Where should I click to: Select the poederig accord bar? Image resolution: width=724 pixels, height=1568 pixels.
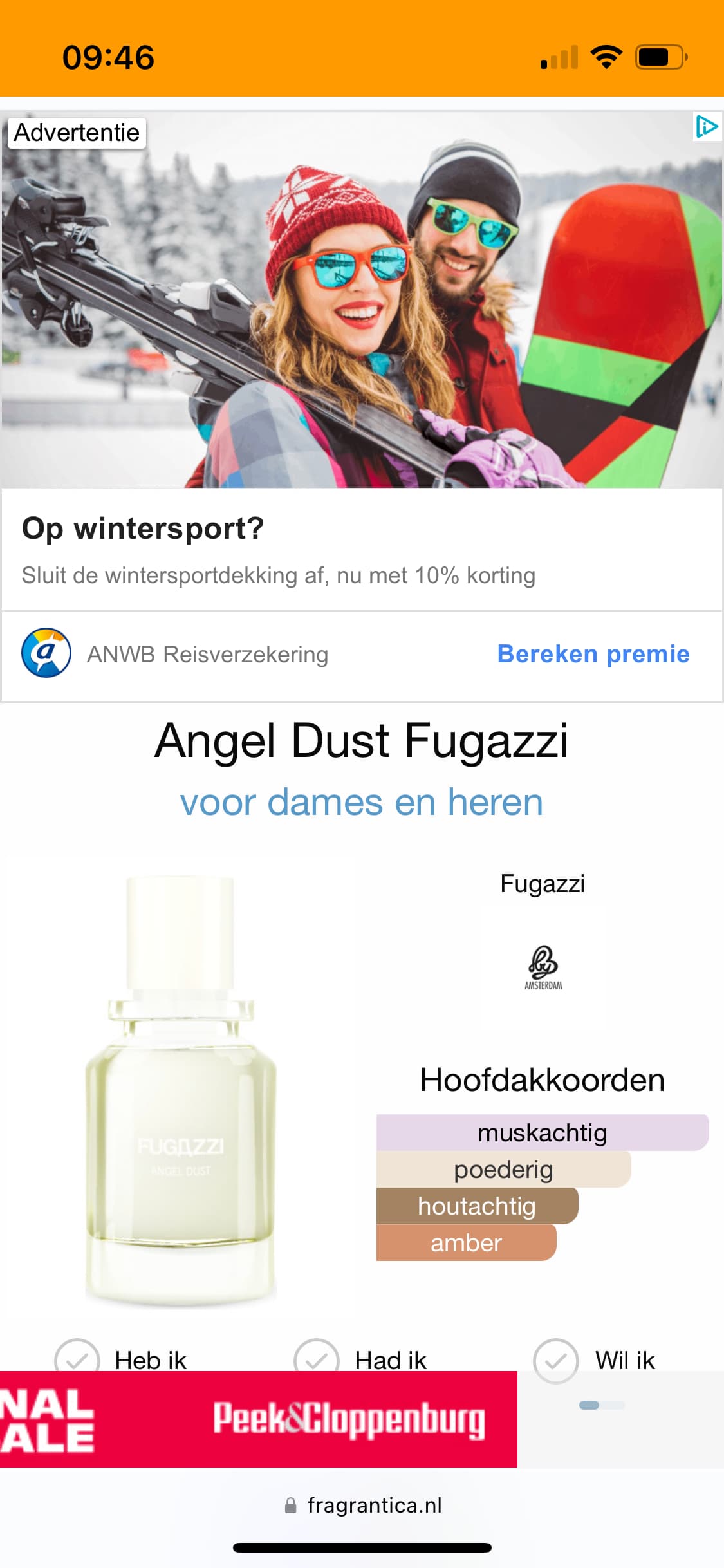[503, 1169]
